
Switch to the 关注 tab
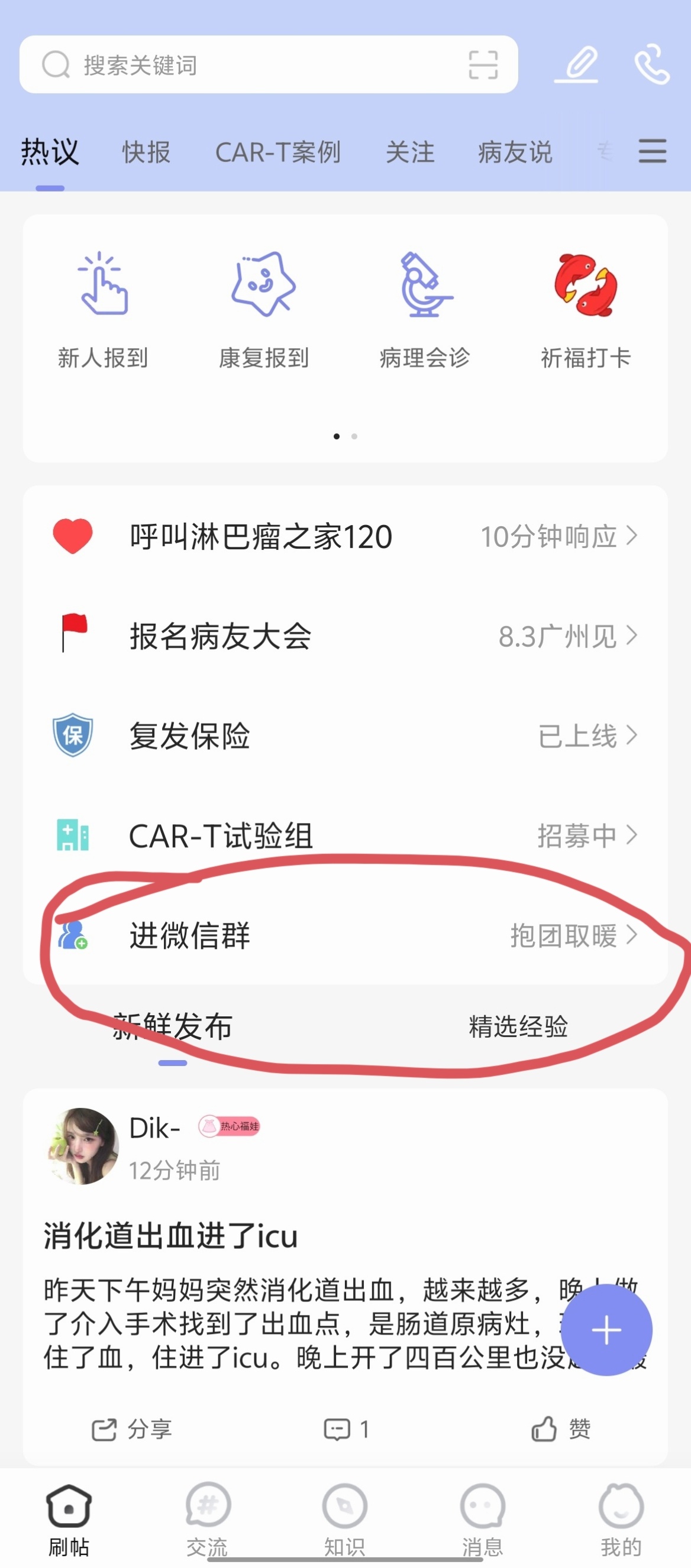[410, 152]
